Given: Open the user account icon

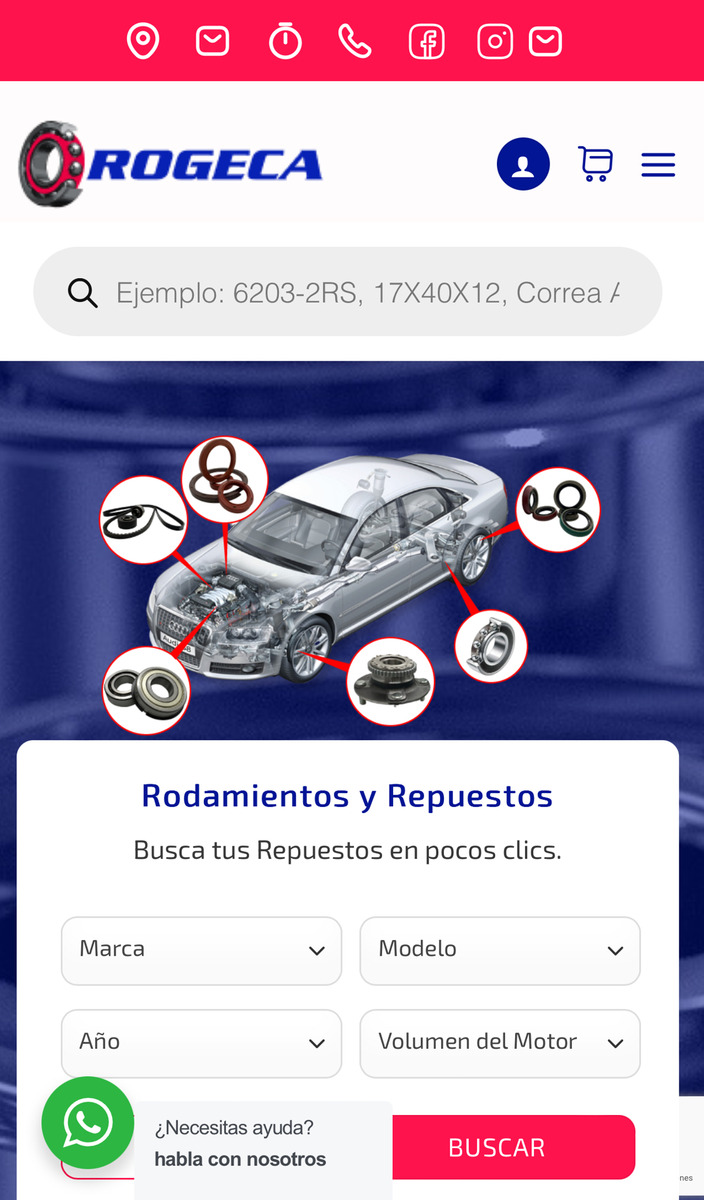Looking at the screenshot, I should (x=523, y=164).
